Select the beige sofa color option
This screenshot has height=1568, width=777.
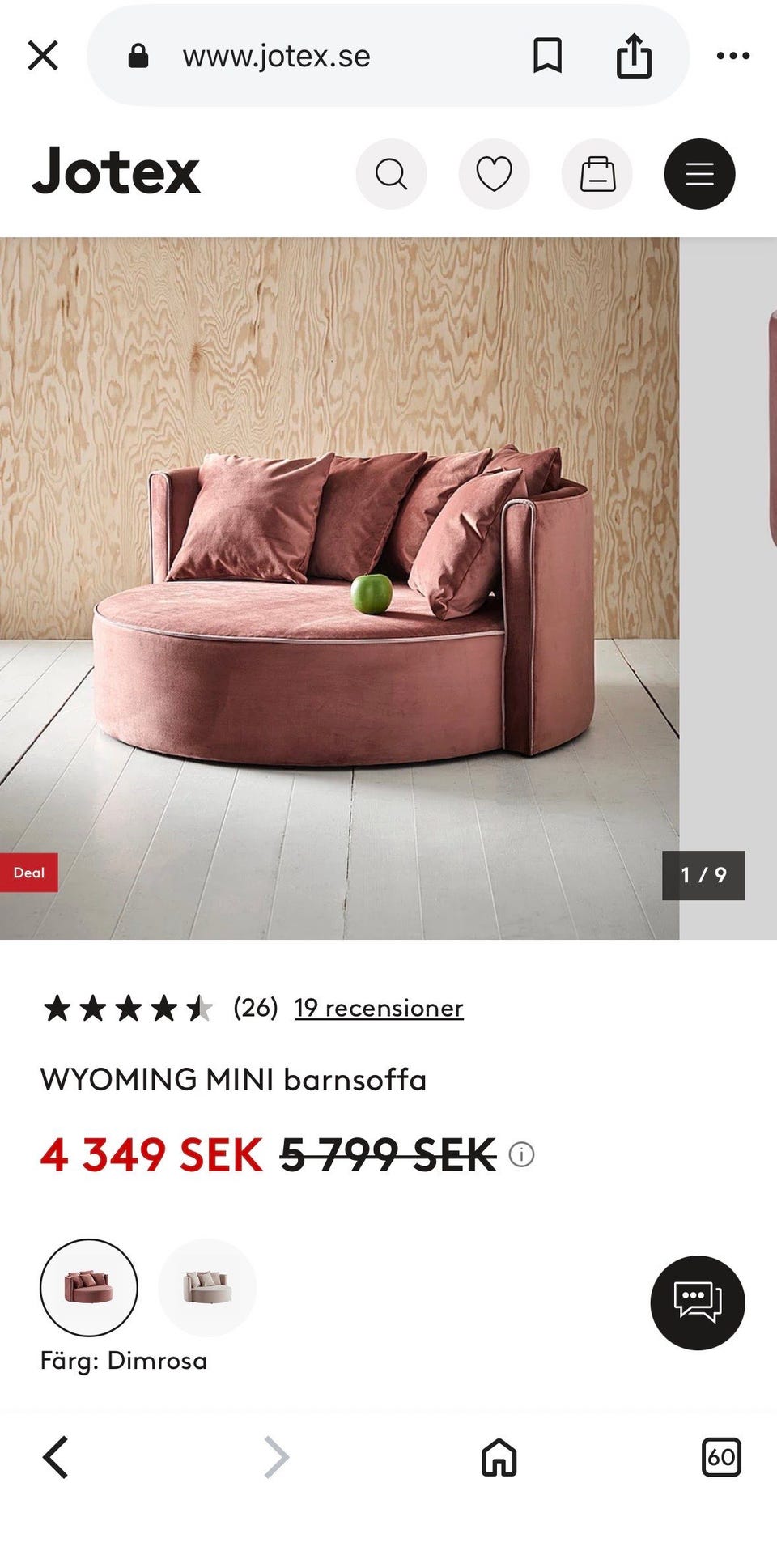207,1288
